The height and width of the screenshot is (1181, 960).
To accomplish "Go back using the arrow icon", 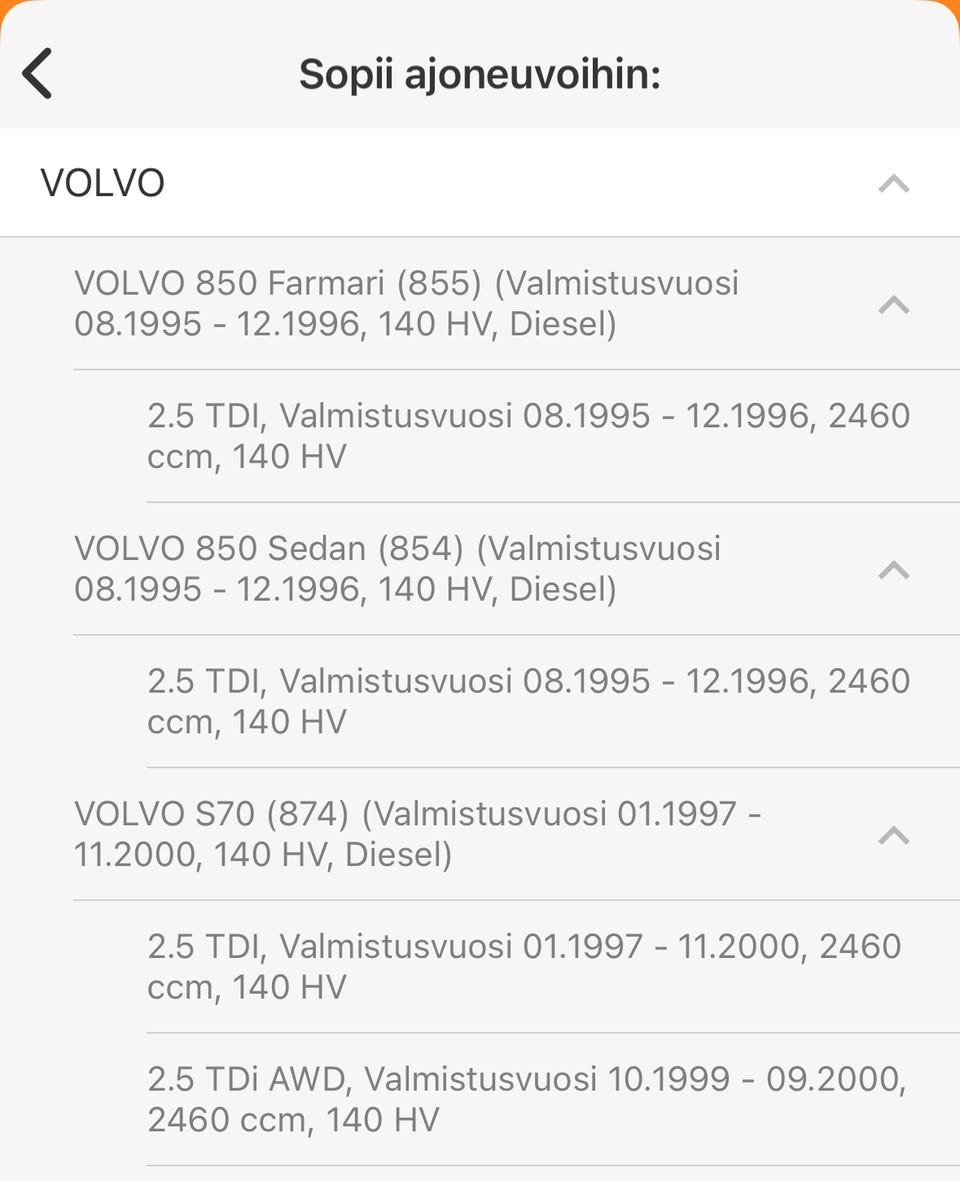I will 38,74.
